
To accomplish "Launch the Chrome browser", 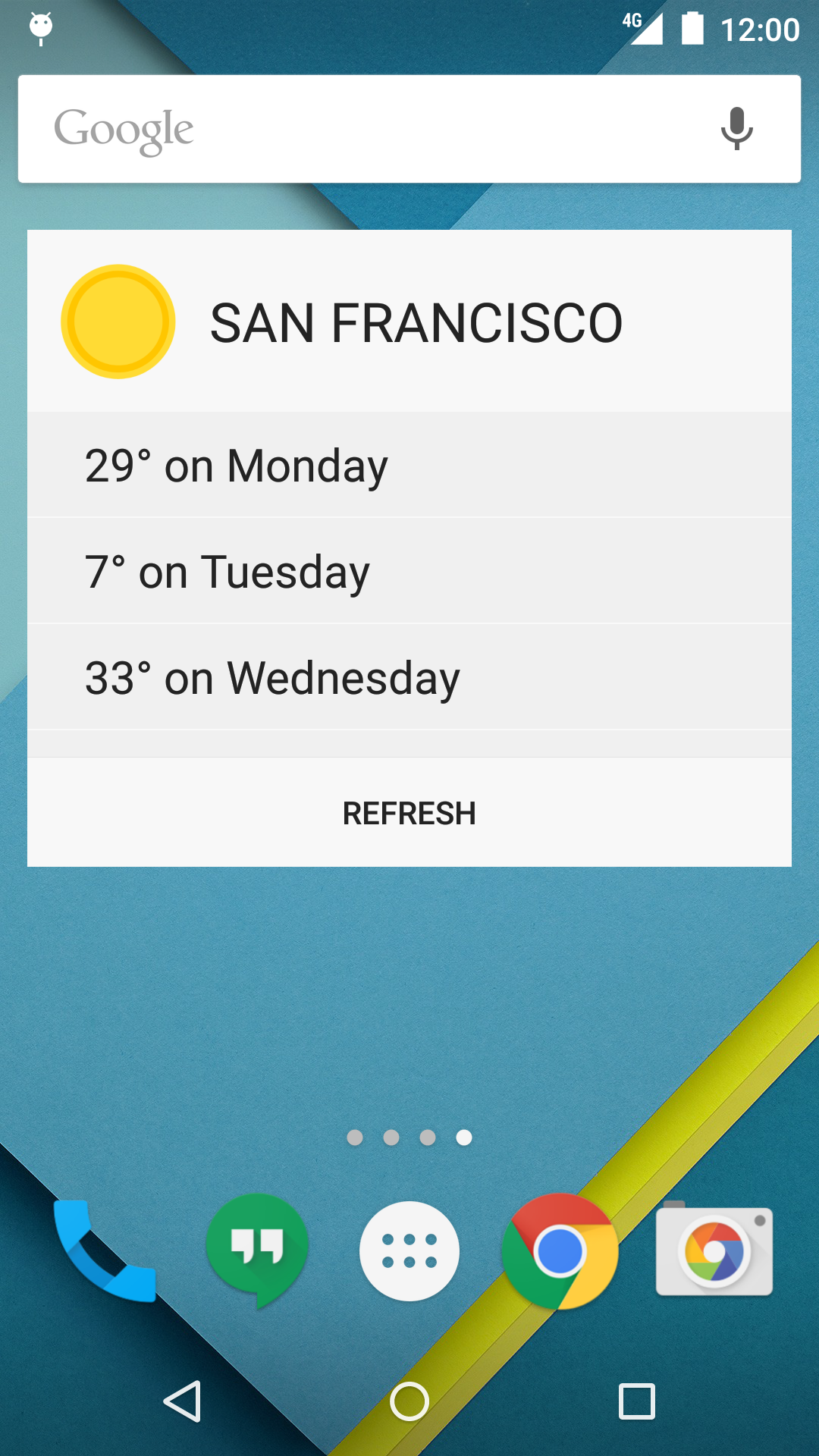I will 560,1251.
